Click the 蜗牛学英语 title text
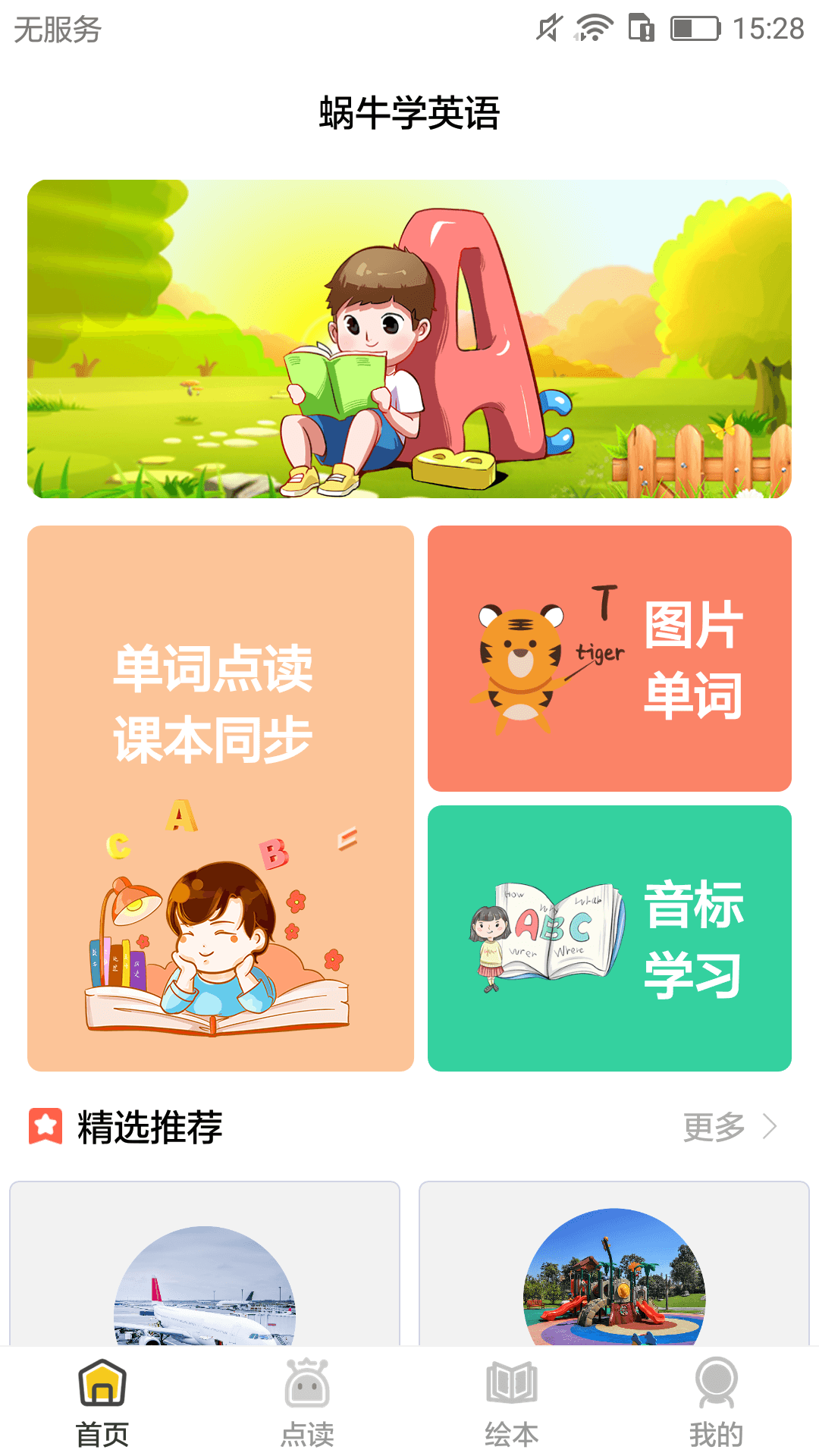Viewport: 819px width, 1456px height. pyautogui.click(x=409, y=111)
